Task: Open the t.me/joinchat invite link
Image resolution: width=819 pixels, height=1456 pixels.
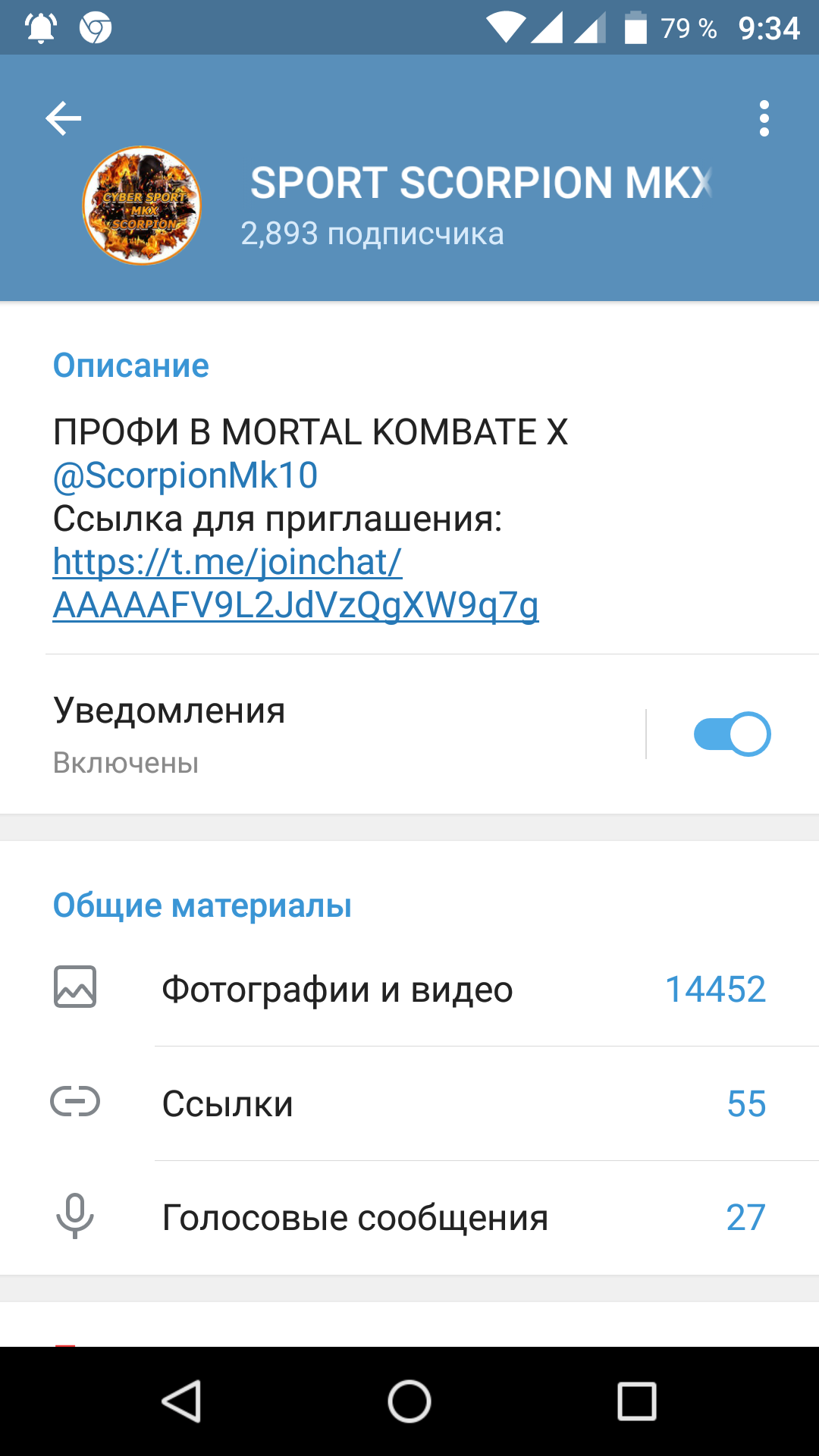Action: (x=296, y=583)
